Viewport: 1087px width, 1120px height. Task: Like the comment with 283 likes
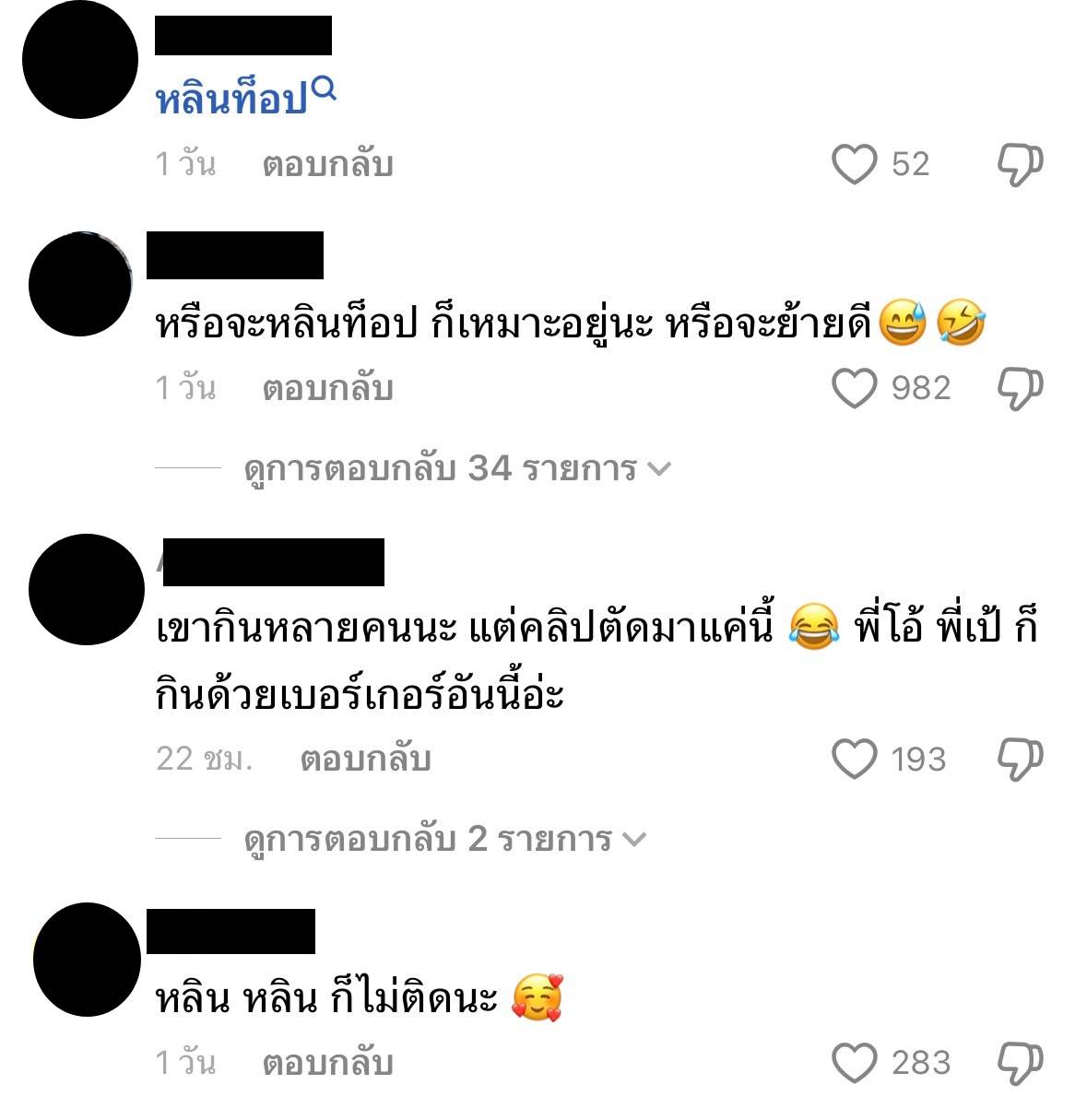855,1063
